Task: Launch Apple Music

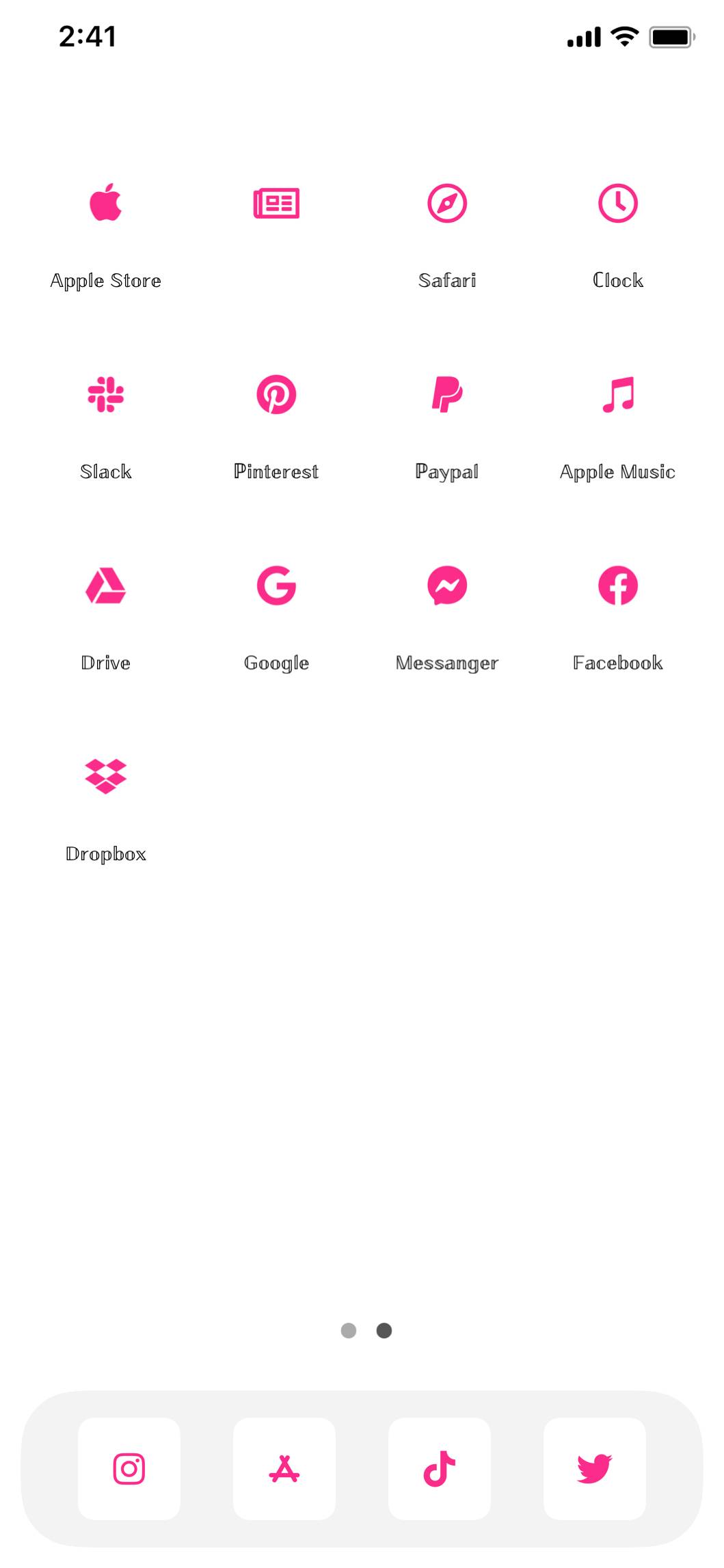Action: pyautogui.click(x=617, y=394)
